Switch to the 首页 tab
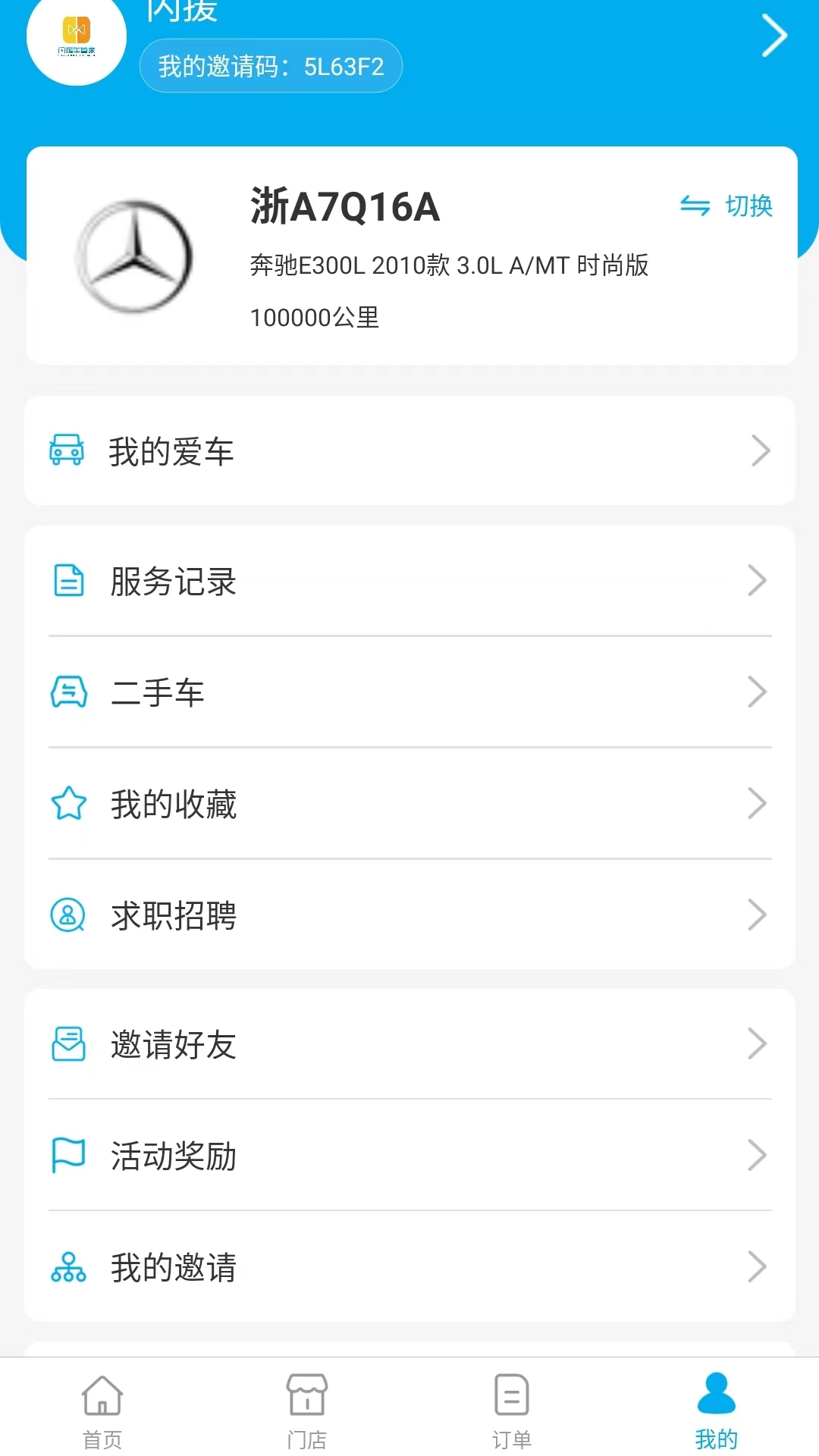Screen dimensions: 819x1456 102,1410
